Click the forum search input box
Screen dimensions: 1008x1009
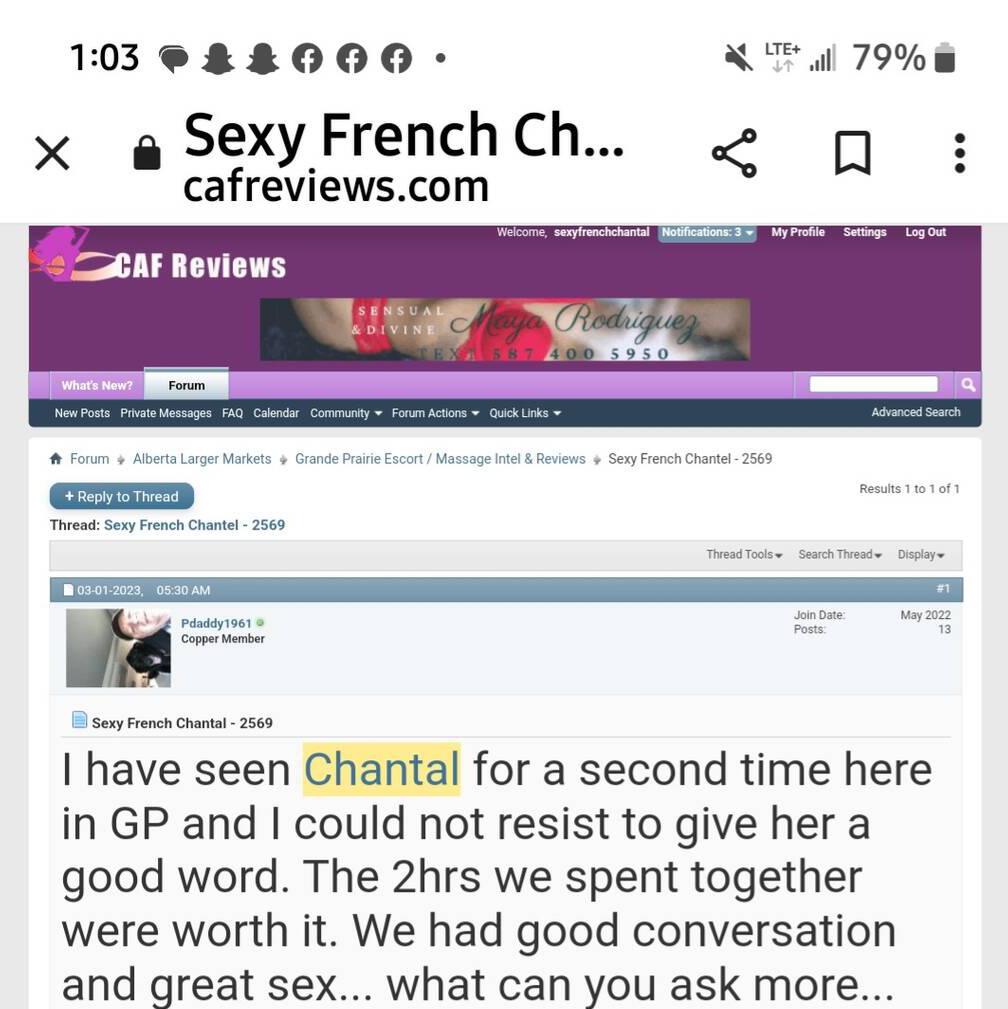pyautogui.click(x=872, y=384)
